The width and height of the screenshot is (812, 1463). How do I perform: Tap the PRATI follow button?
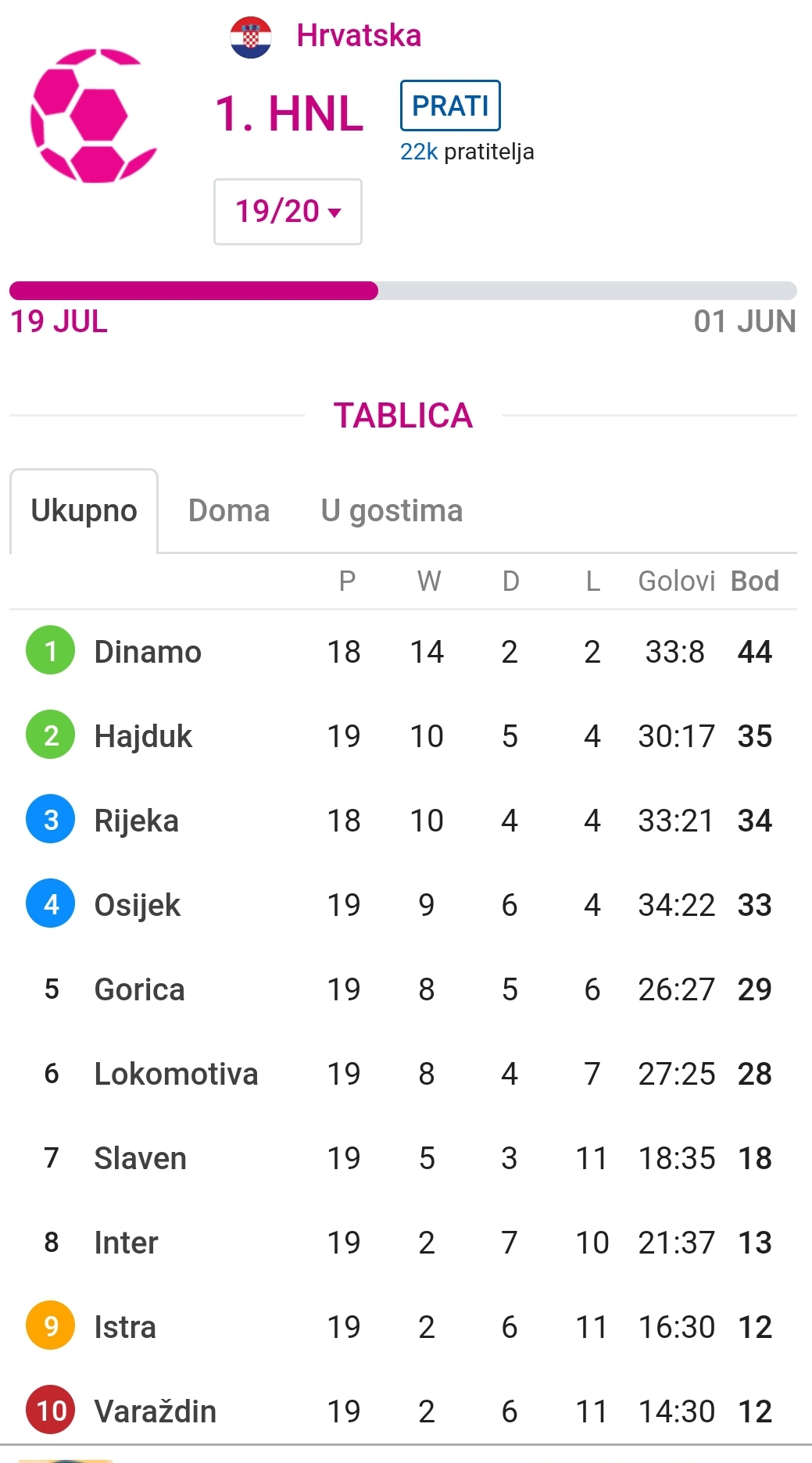point(450,106)
